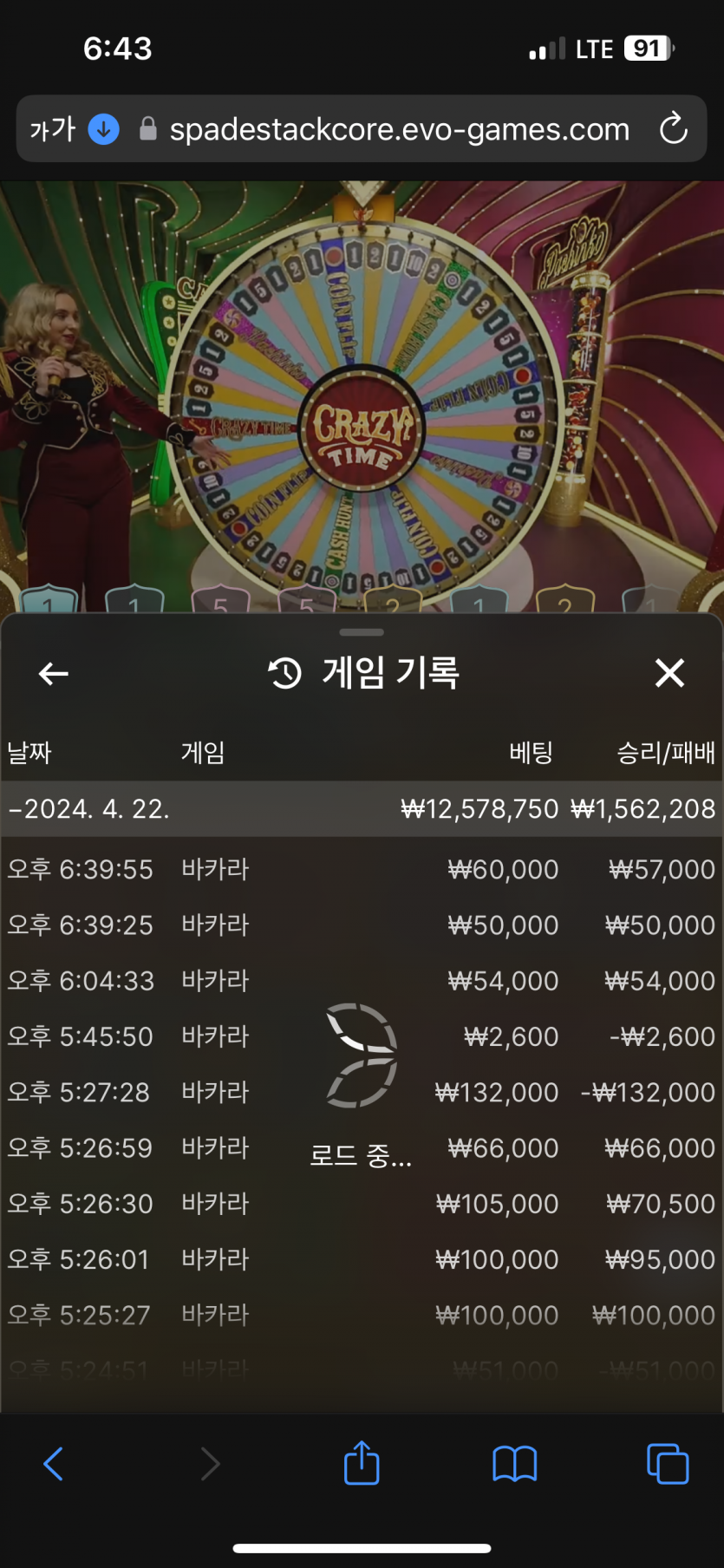The image size is (724, 1568).
Task: Open the 오후 5:25:27 바카라 record
Action: point(361,1315)
